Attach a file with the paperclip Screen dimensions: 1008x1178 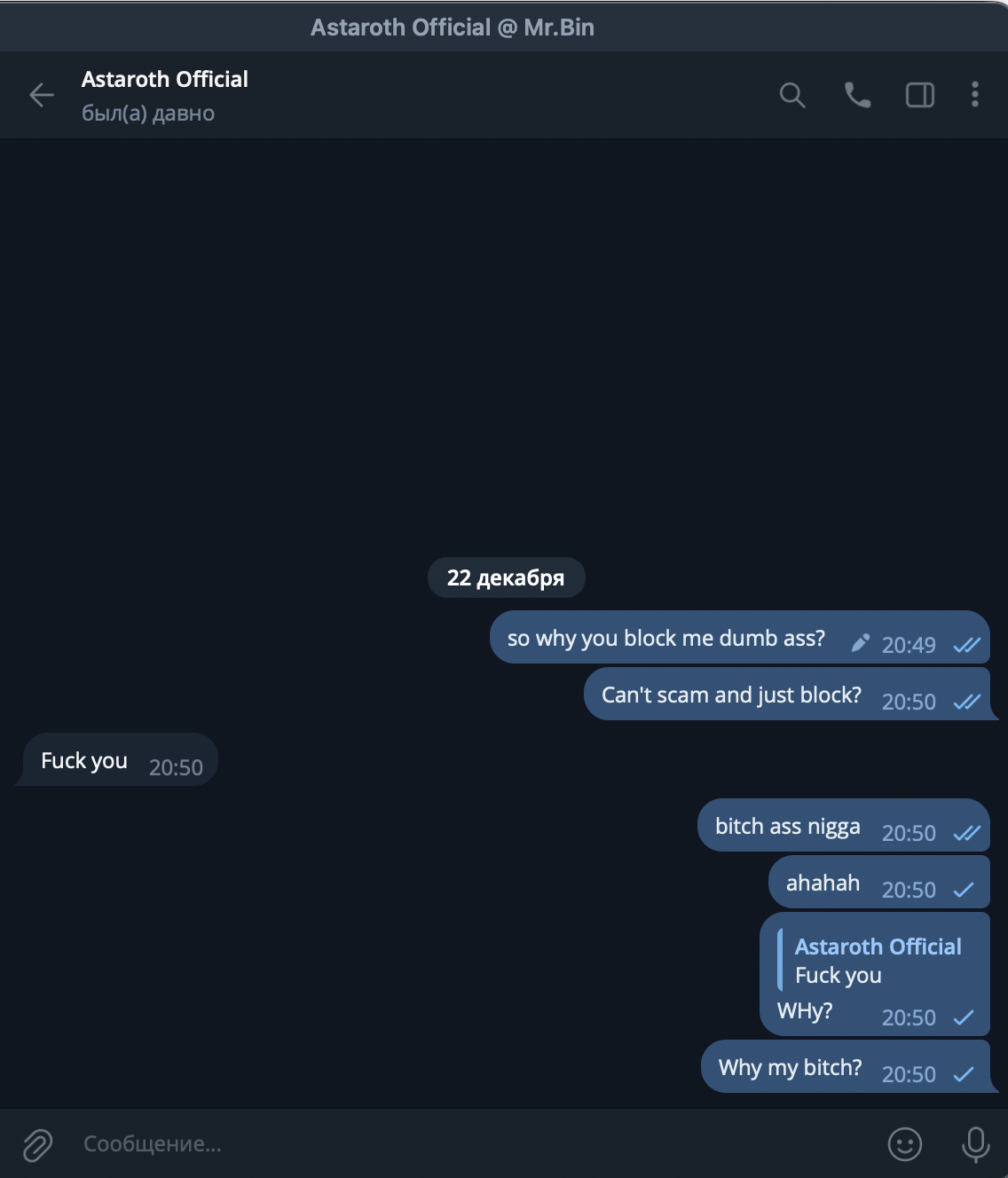tap(37, 1144)
